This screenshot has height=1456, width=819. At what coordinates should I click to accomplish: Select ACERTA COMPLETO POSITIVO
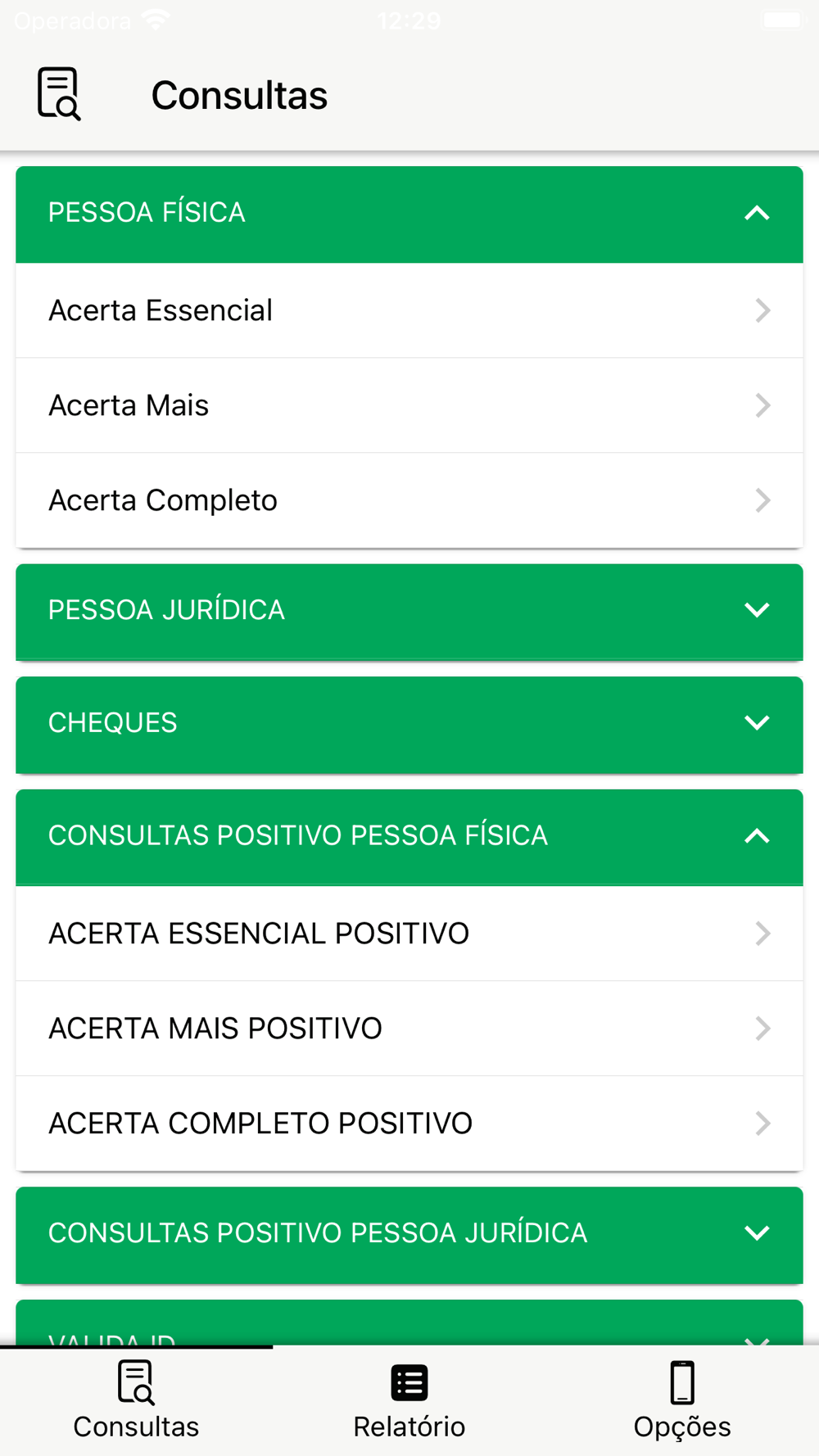point(409,1124)
